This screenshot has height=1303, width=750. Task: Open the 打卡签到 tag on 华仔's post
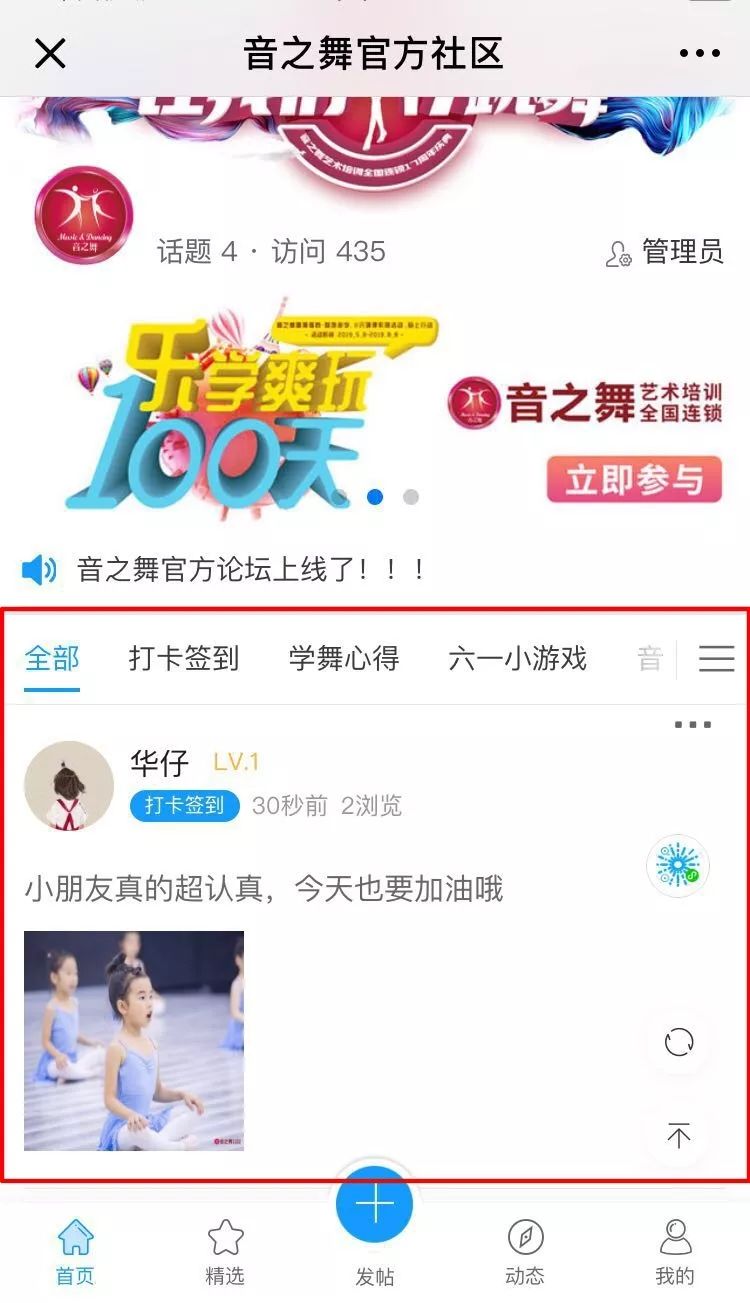pos(184,806)
